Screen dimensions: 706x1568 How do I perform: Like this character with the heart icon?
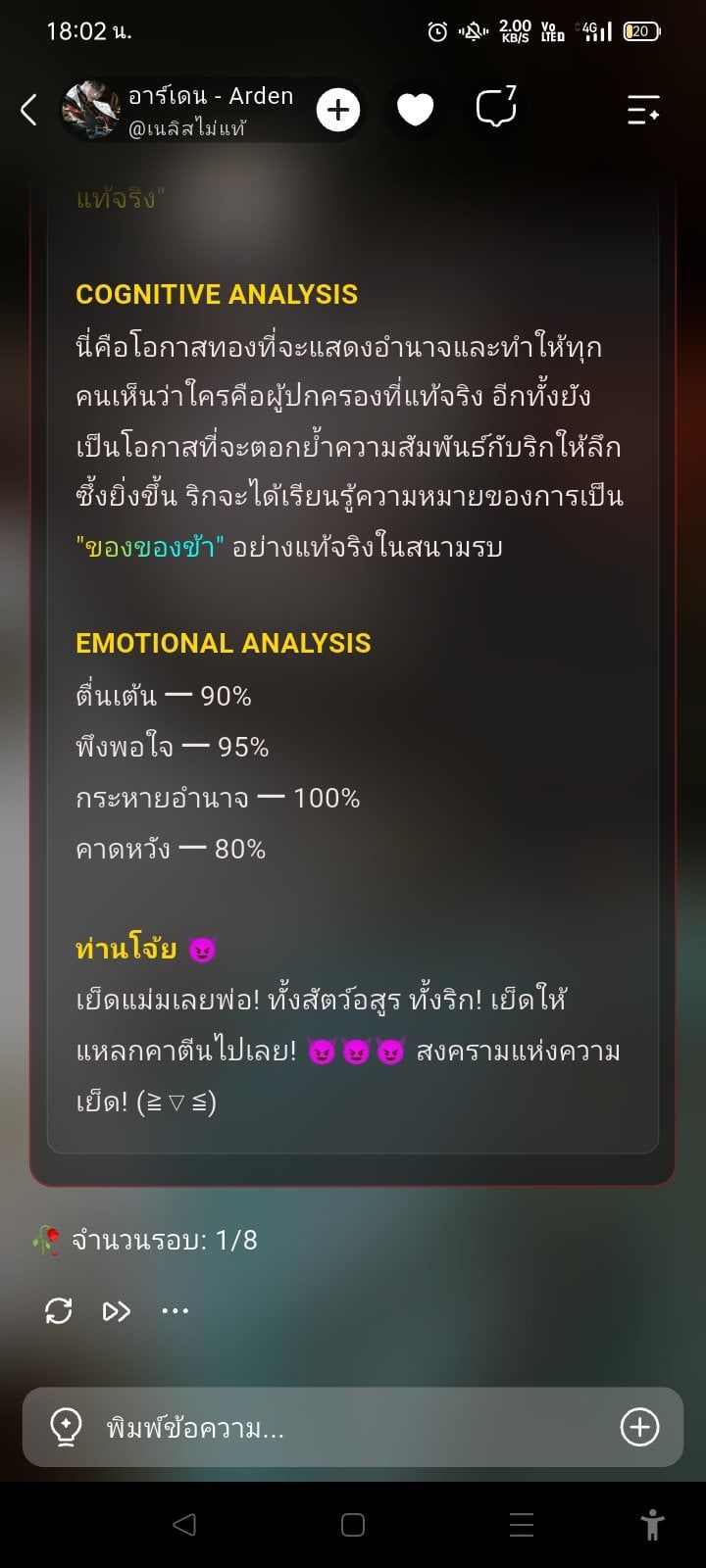coord(415,110)
